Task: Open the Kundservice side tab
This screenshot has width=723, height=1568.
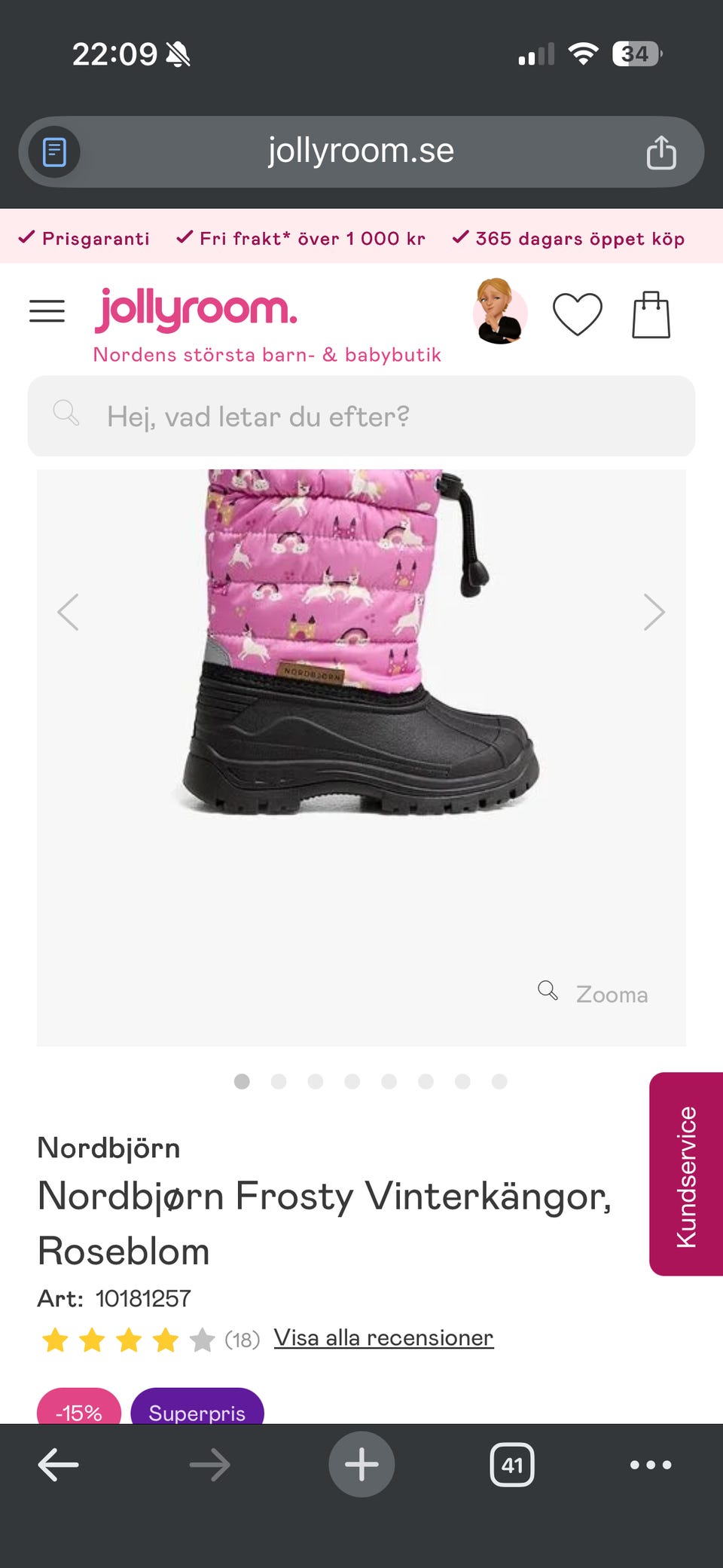Action: (x=686, y=1174)
